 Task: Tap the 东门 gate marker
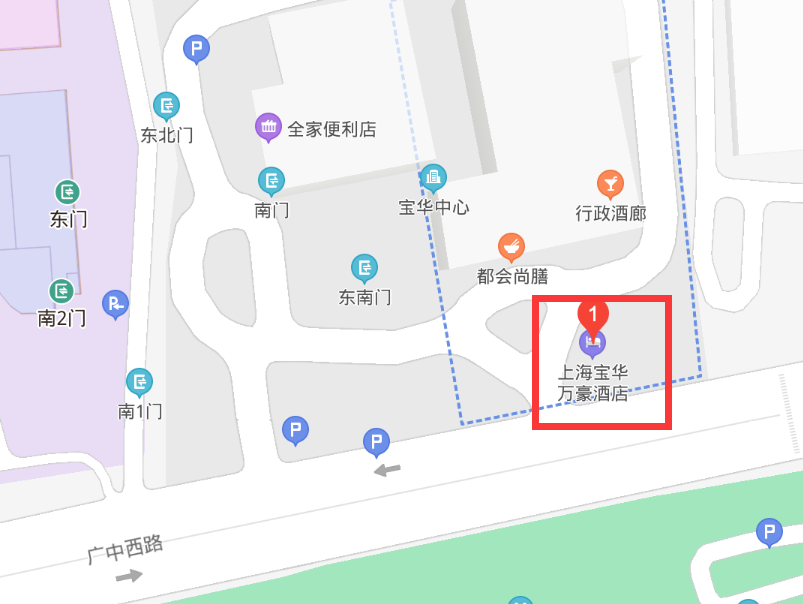click(67, 191)
